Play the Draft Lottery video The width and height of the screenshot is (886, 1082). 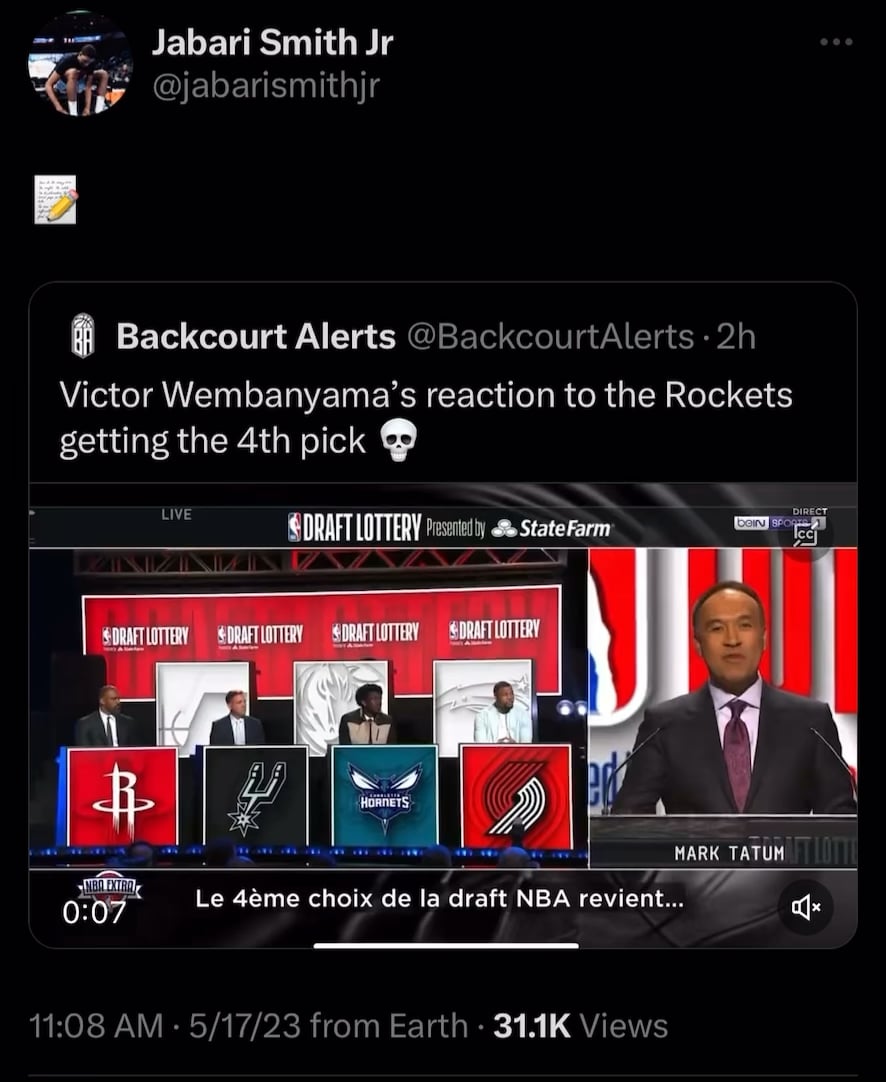(x=442, y=700)
